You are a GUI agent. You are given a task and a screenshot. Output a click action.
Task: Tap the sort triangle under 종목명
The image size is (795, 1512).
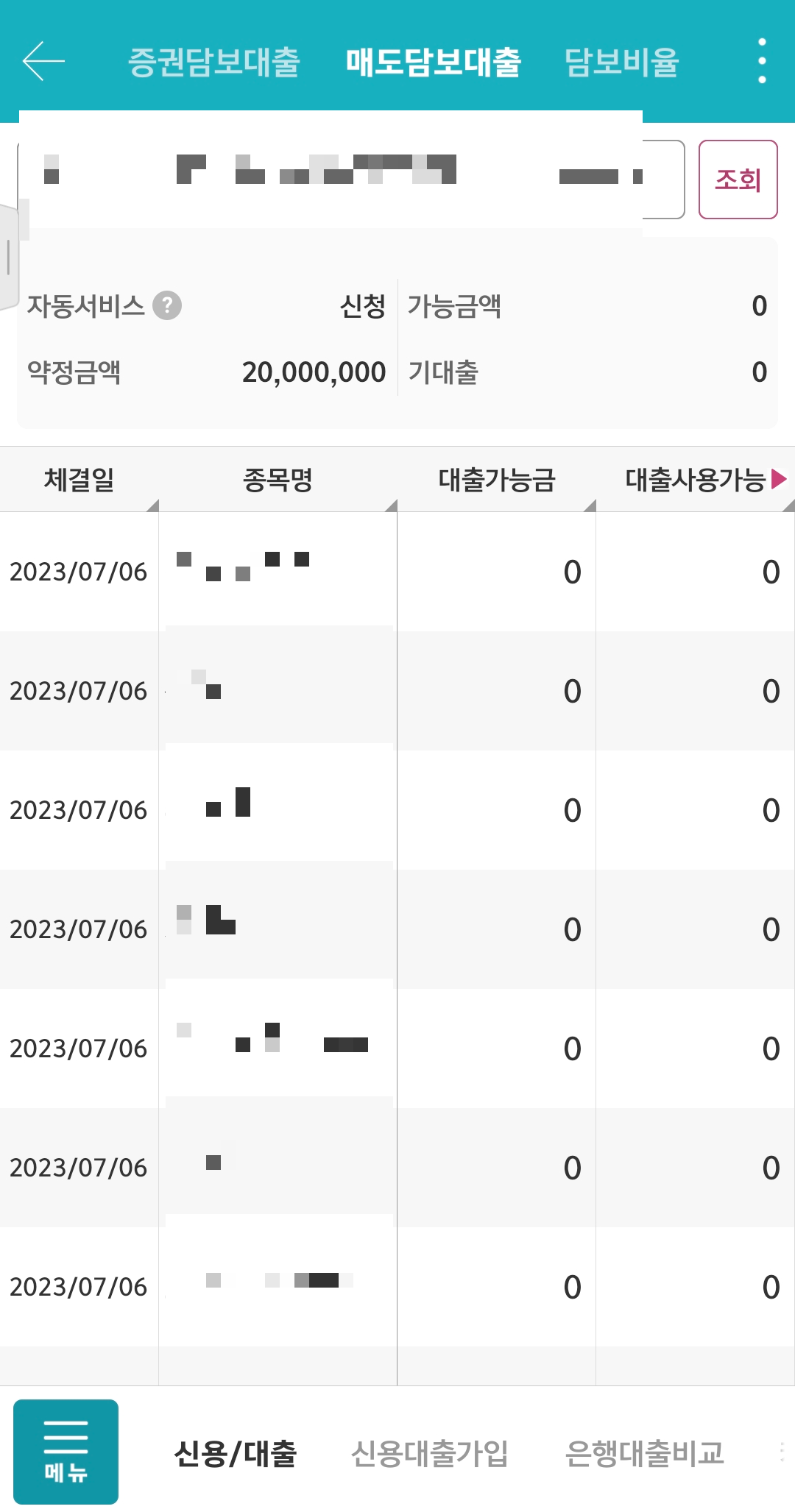pos(391,505)
